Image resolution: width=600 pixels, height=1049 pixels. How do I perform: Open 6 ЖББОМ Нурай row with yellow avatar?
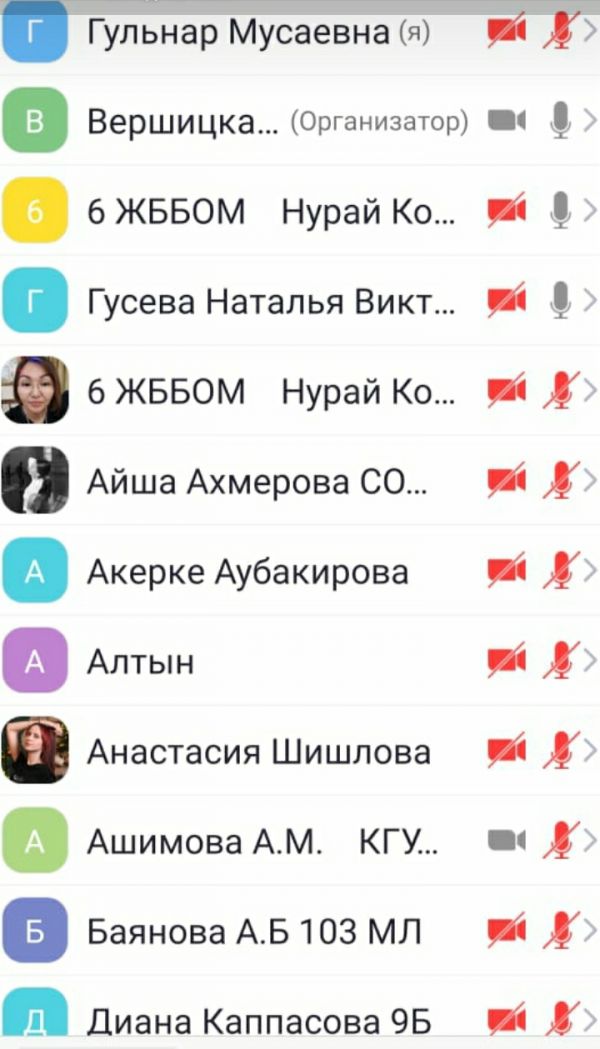click(270, 211)
